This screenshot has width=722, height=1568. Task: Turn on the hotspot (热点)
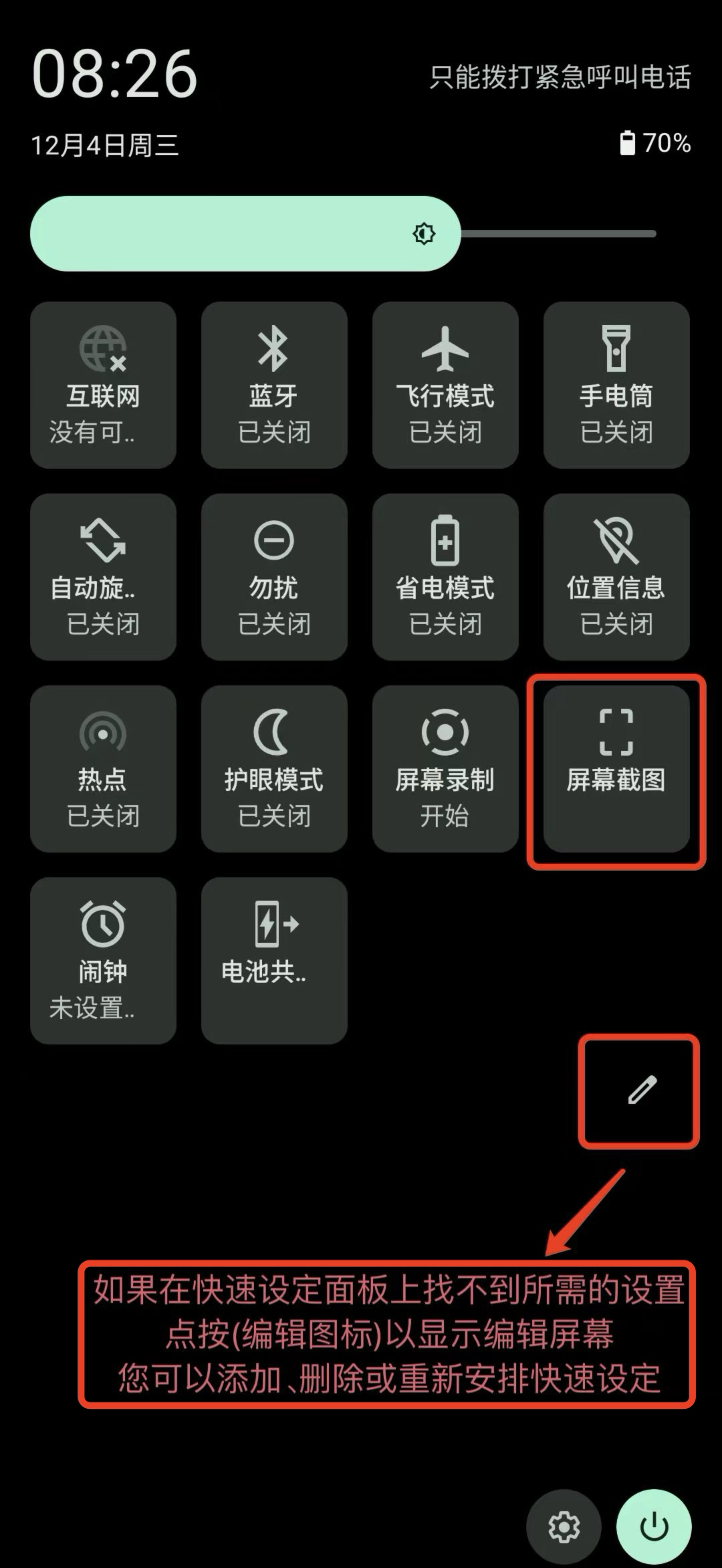click(103, 768)
